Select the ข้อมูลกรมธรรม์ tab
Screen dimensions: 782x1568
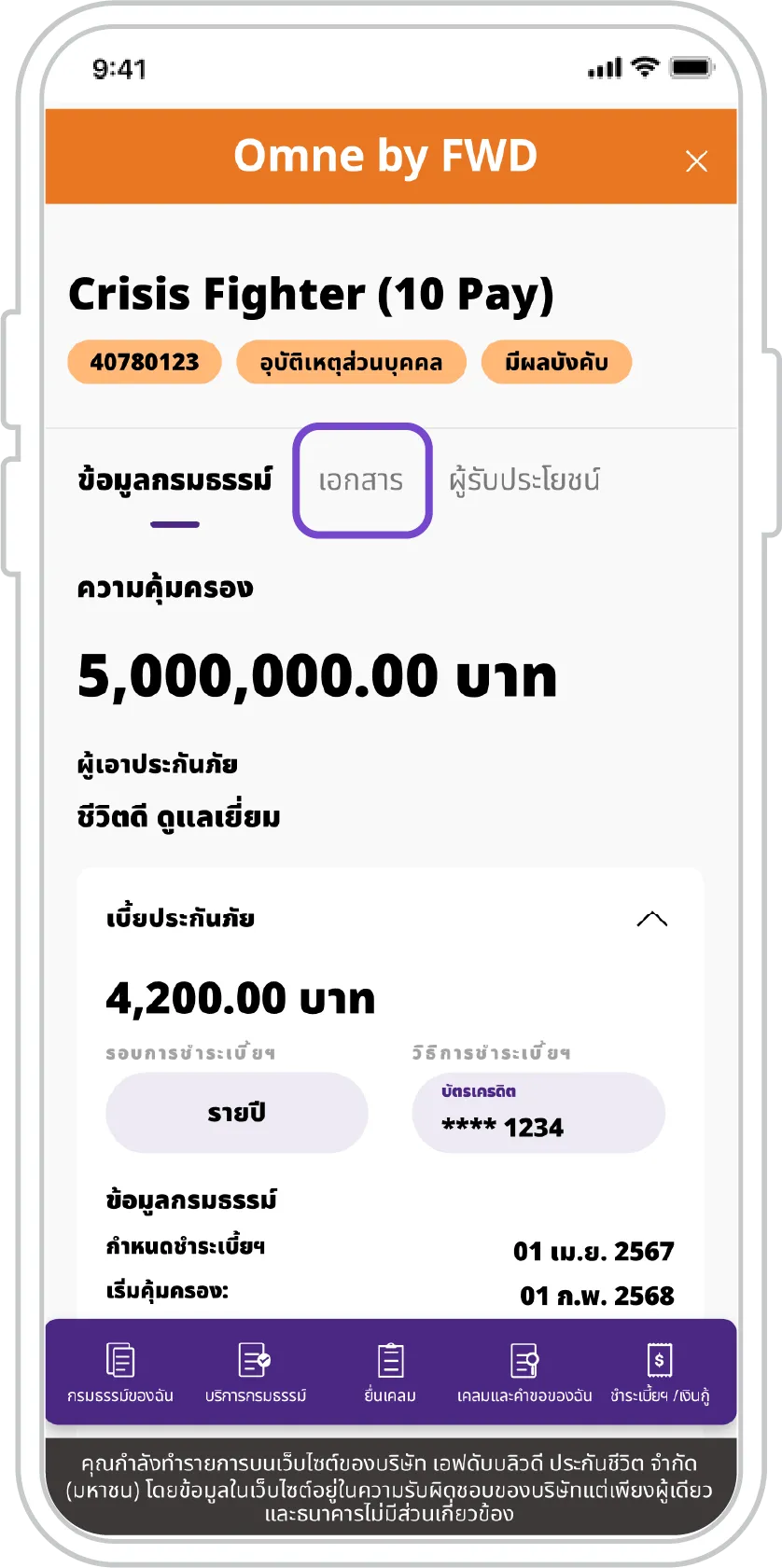coord(175,480)
